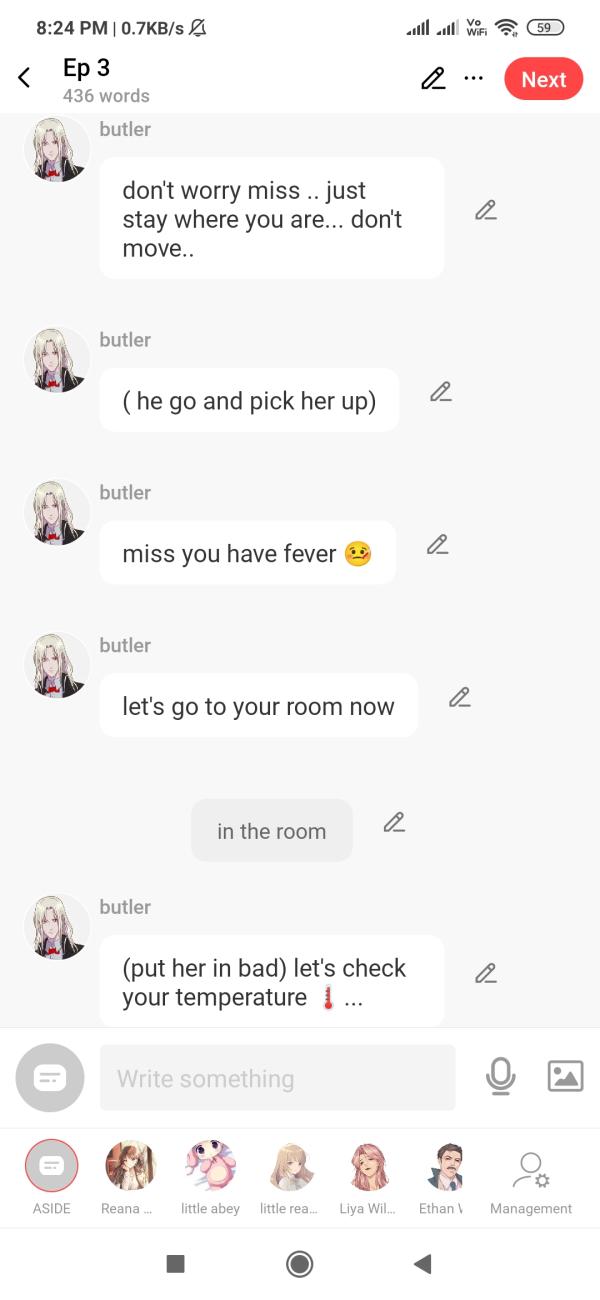
Task: Edit the "in the room" aside line
Action: [394, 822]
